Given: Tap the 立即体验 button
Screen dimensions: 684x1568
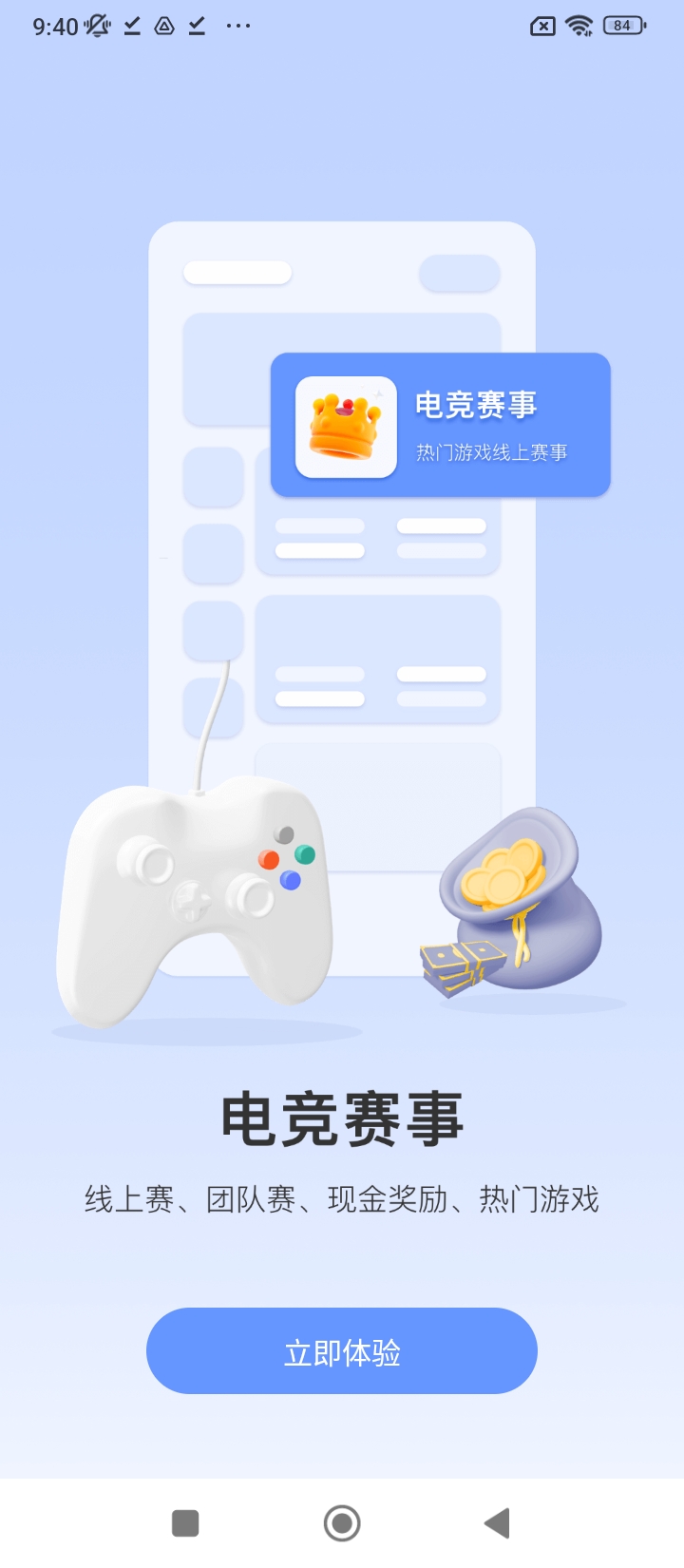Looking at the screenshot, I should click(342, 1350).
